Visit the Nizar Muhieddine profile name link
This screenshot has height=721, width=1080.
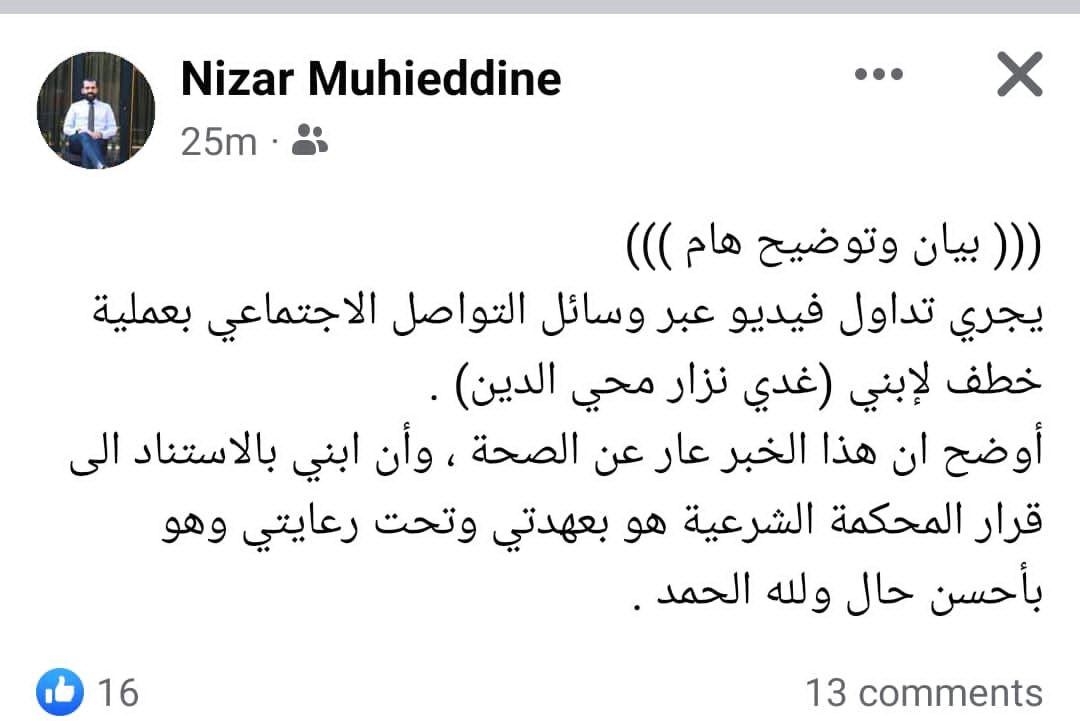(371, 79)
